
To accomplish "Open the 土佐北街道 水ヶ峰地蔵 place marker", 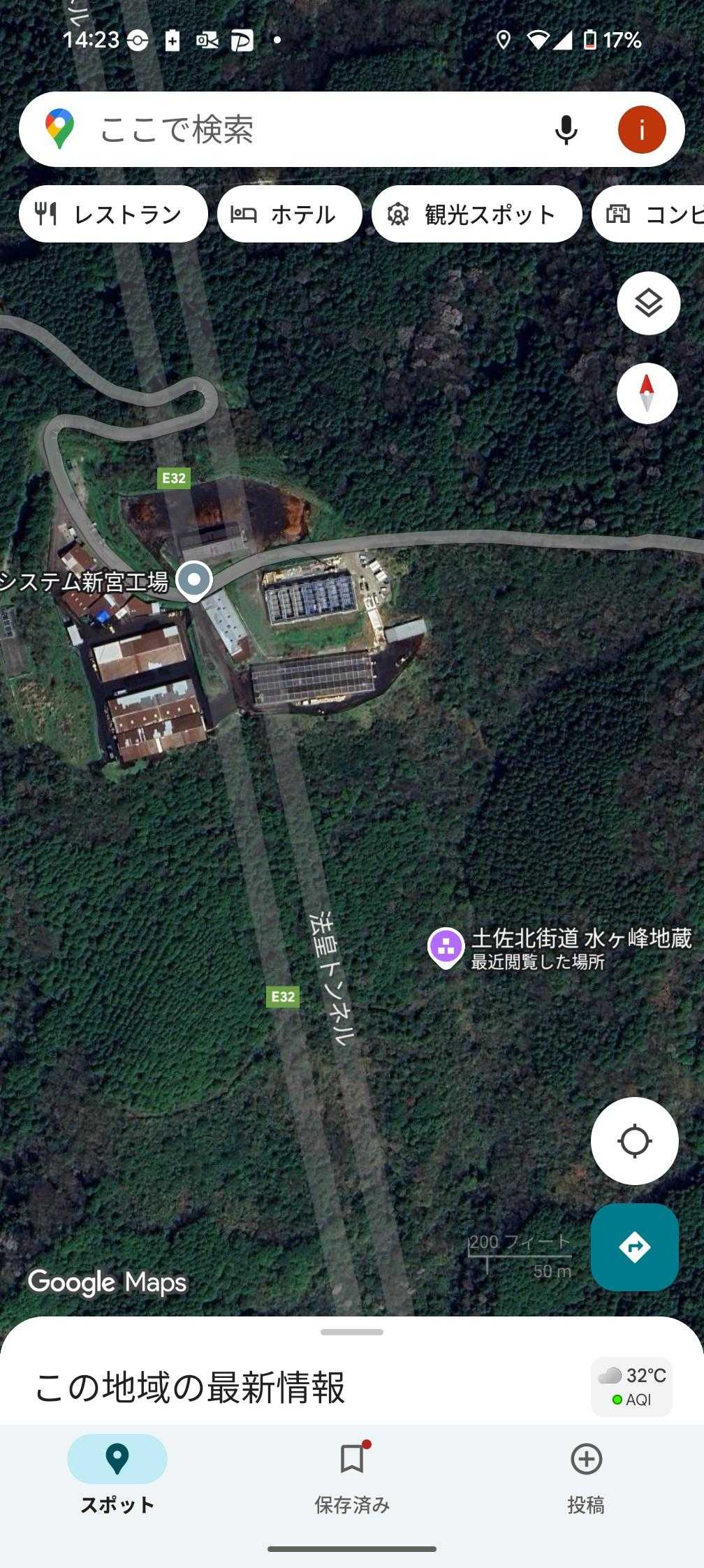I will pyautogui.click(x=446, y=948).
